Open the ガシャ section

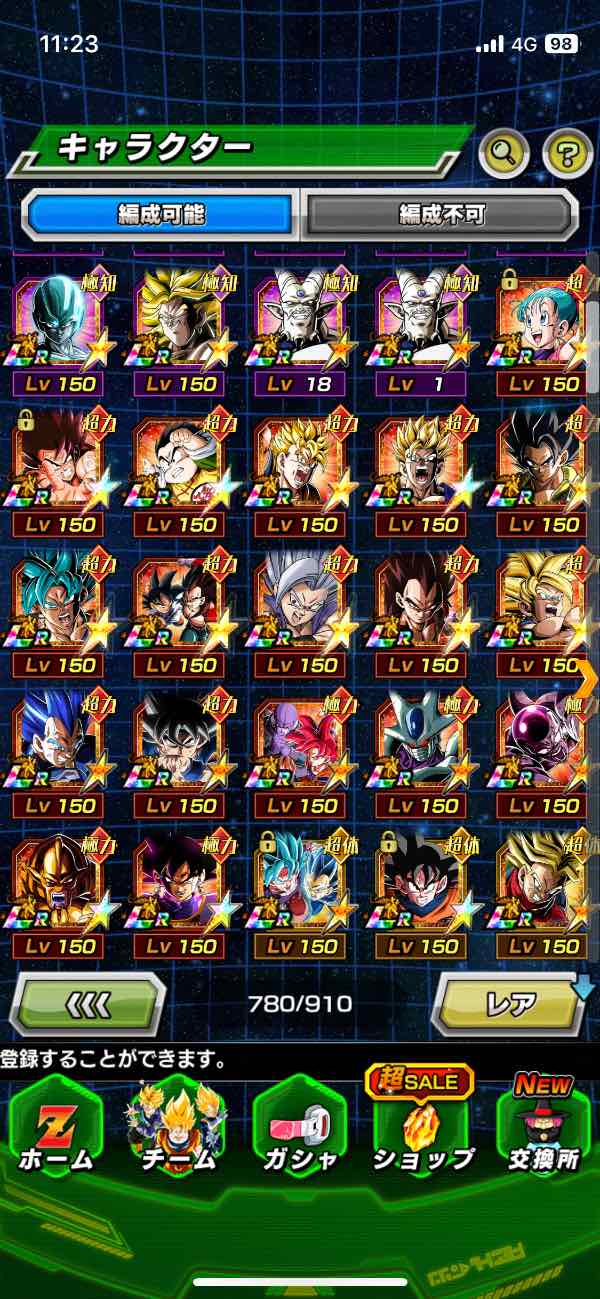[x=299, y=1125]
